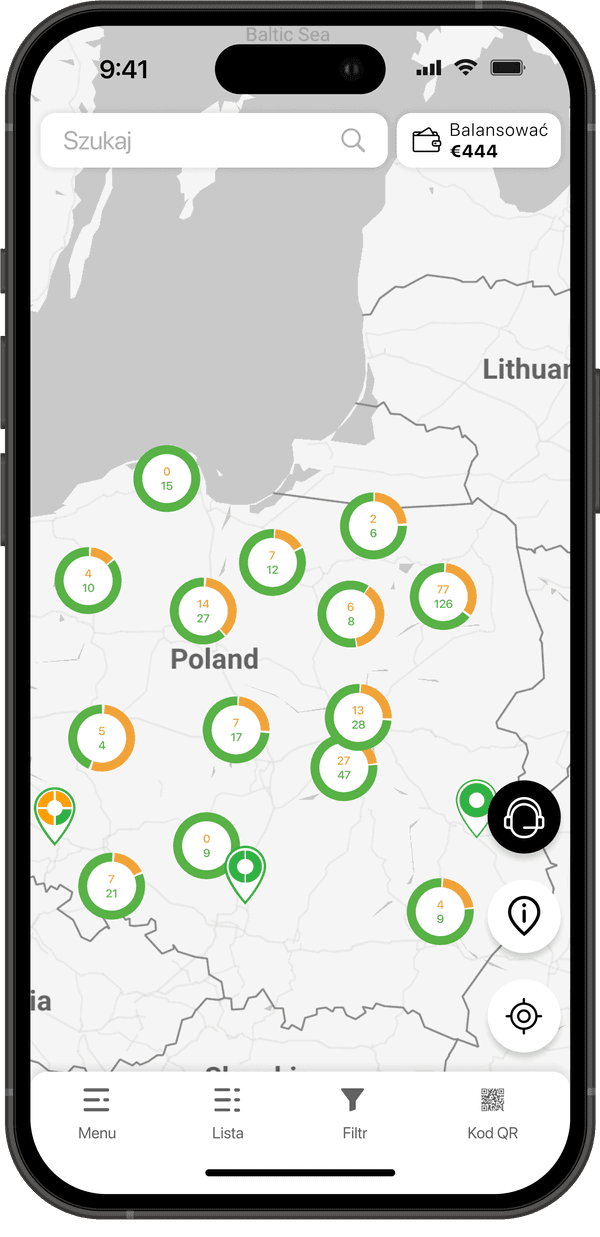Select the cluster showing 7 and 17
Viewport: 600px width, 1237px height.
(236, 730)
